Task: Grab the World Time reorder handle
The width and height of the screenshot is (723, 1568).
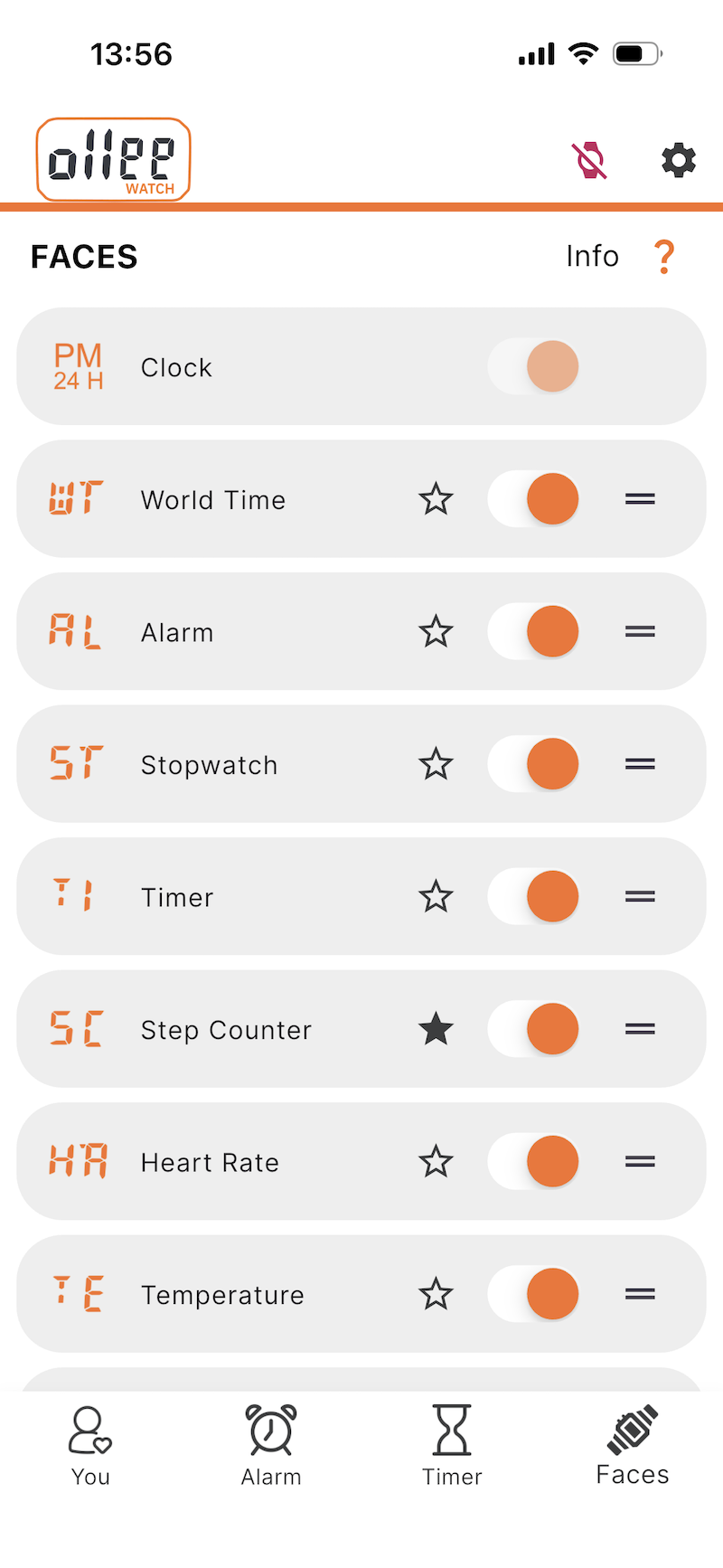Action: coord(639,498)
